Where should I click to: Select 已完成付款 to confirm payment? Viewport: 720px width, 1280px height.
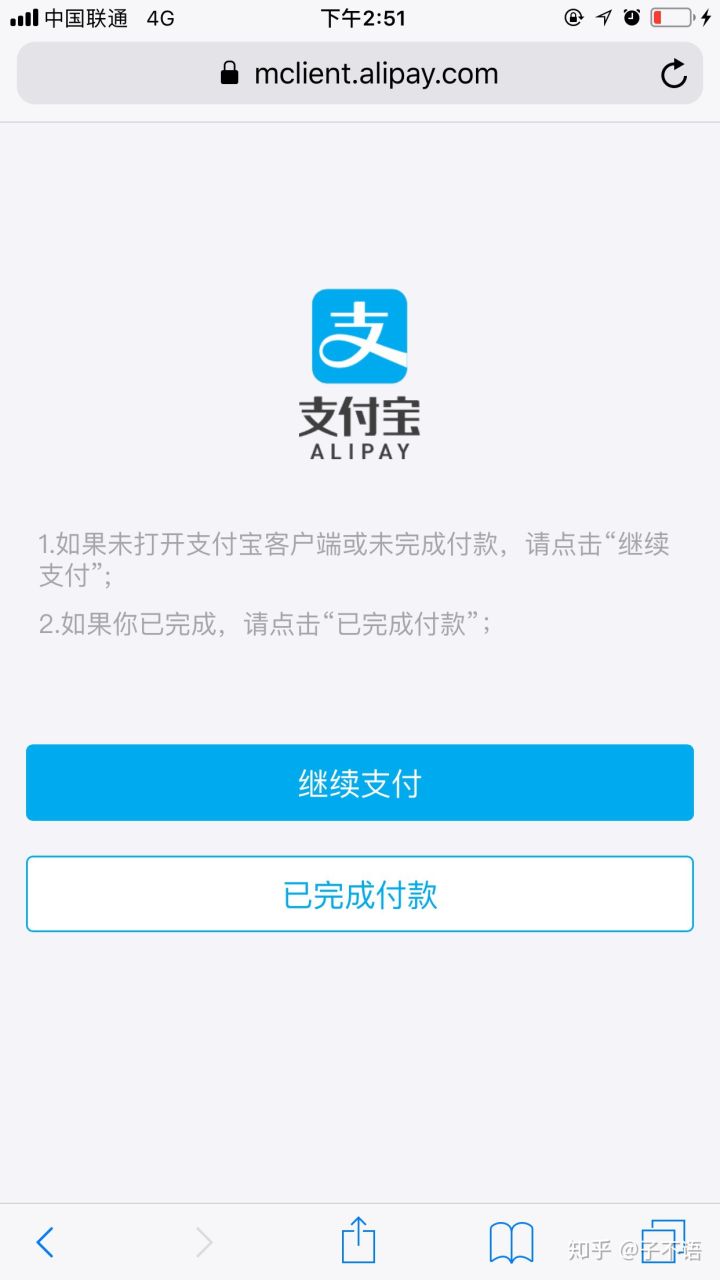[x=360, y=894]
